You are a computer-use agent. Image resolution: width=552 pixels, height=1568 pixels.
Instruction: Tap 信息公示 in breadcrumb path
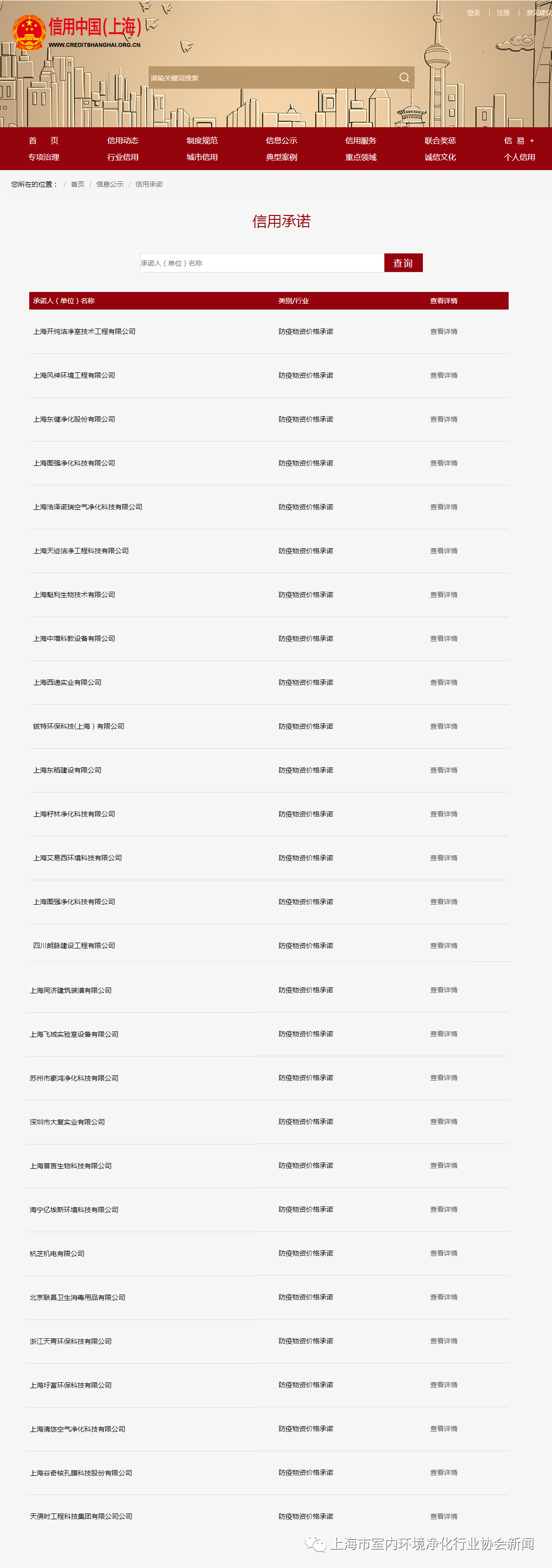[x=110, y=184]
